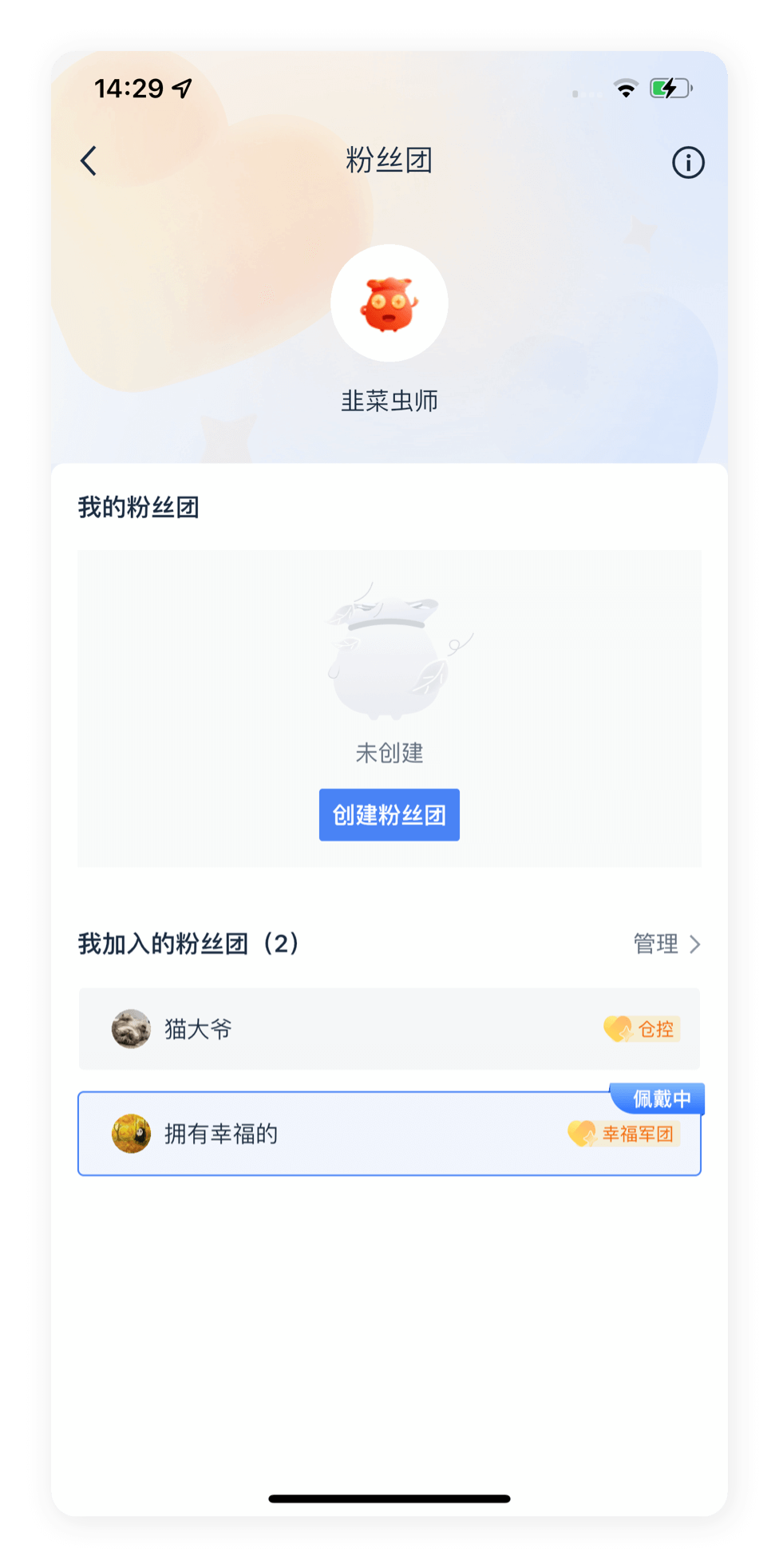Screen dimensions: 779x1568
Task: Open 管理 for joined fan groups
Action: (x=666, y=944)
